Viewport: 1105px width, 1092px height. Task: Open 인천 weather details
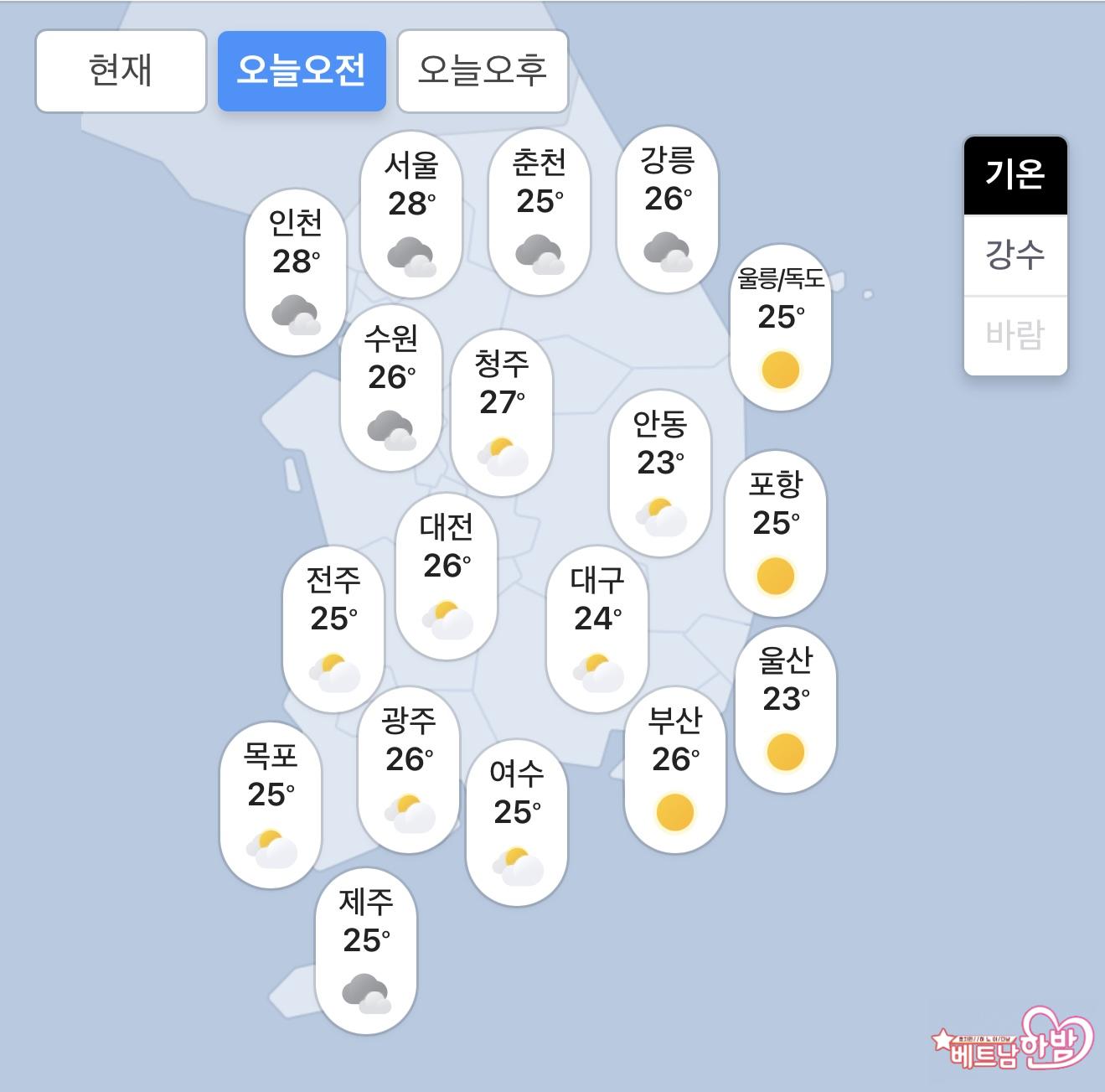point(296,272)
